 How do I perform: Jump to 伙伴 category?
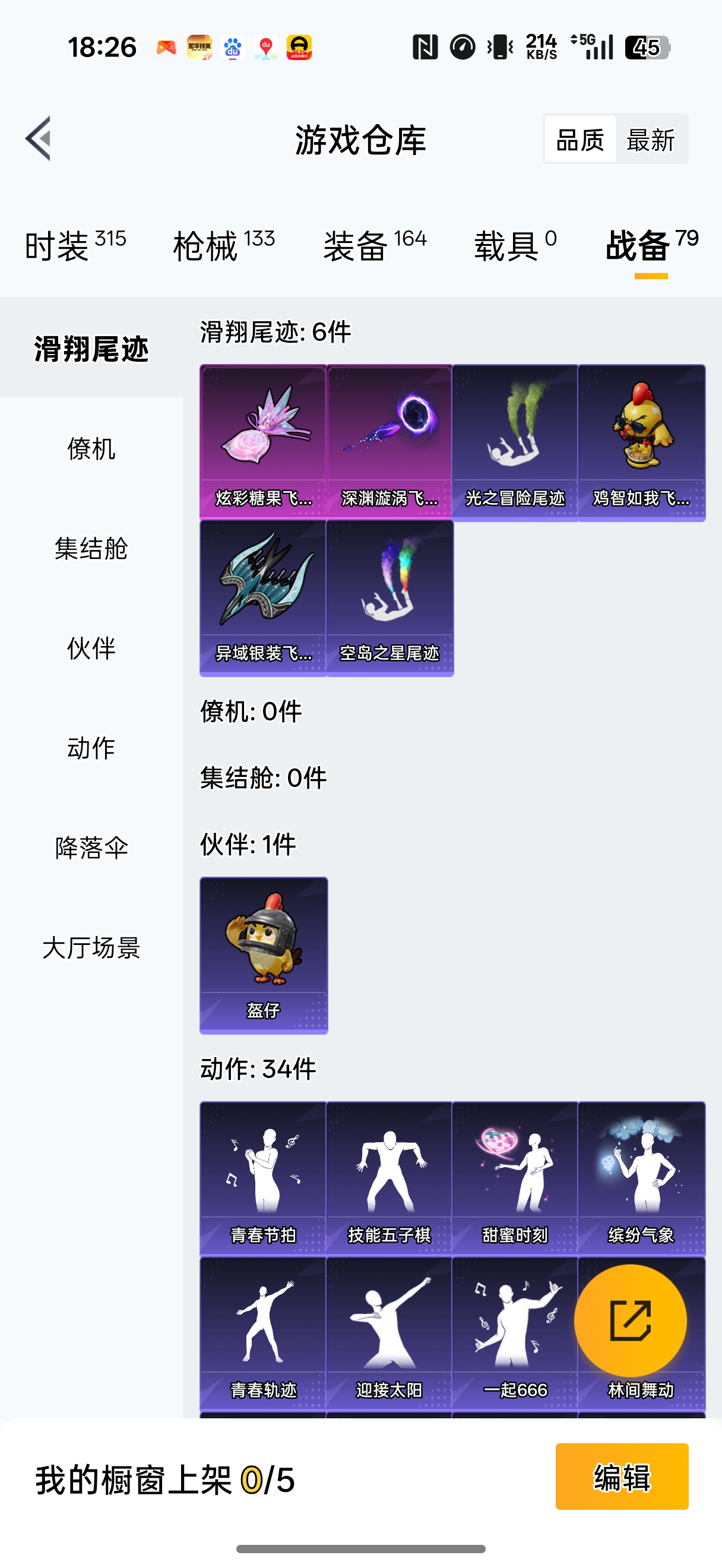pos(91,648)
